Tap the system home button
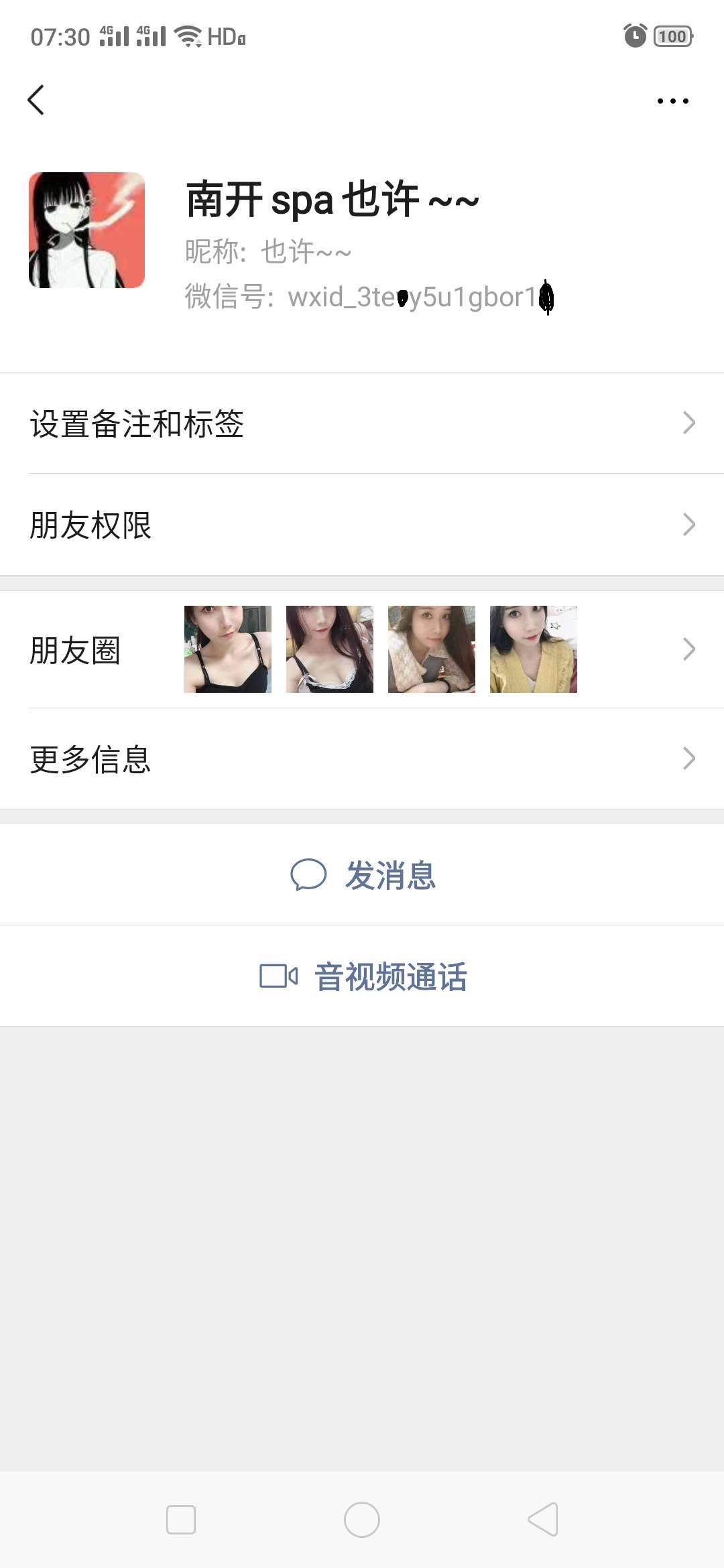The image size is (724, 1568). [x=362, y=1520]
